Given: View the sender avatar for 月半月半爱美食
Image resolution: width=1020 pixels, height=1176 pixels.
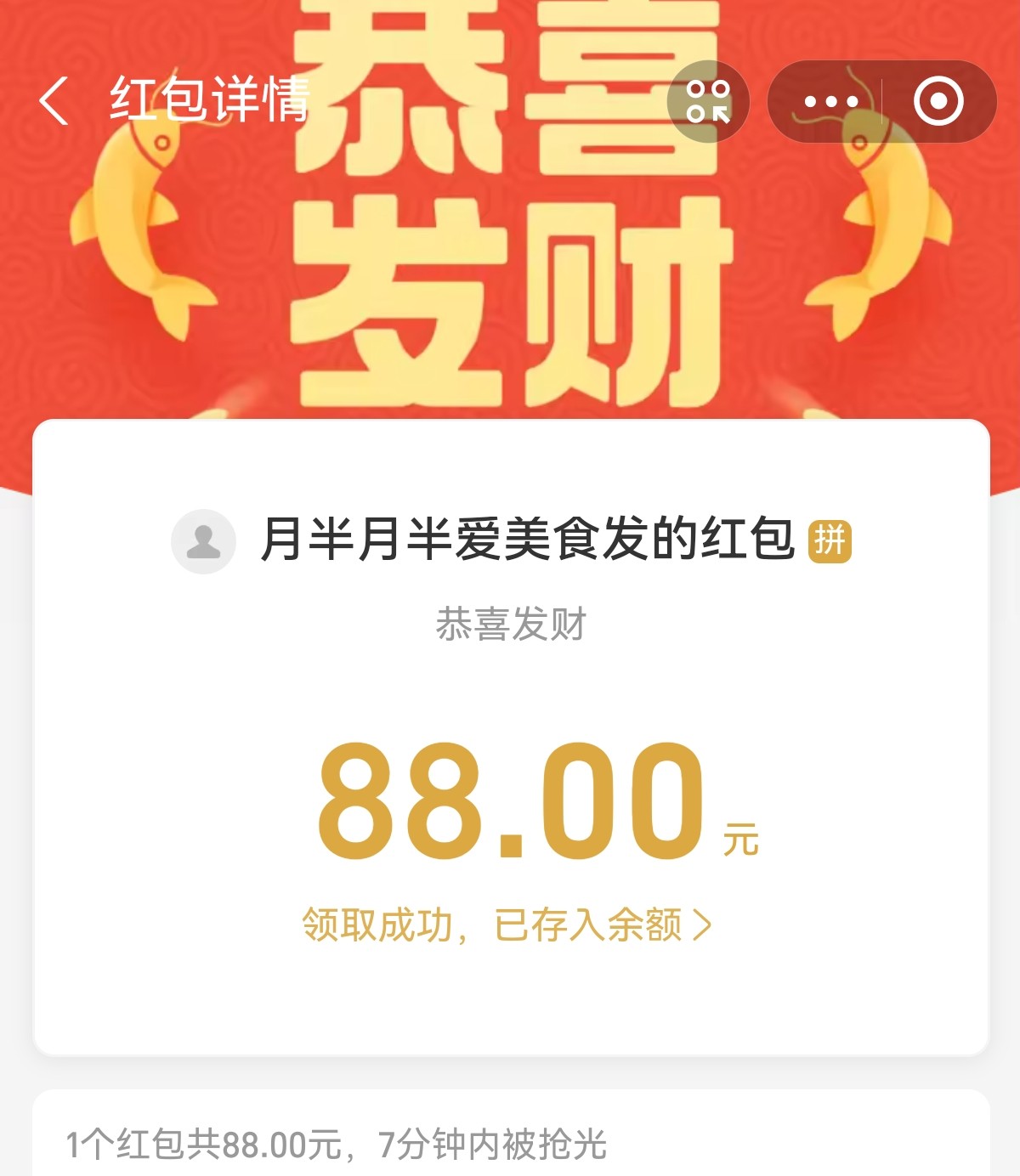Looking at the screenshot, I should coord(203,541).
